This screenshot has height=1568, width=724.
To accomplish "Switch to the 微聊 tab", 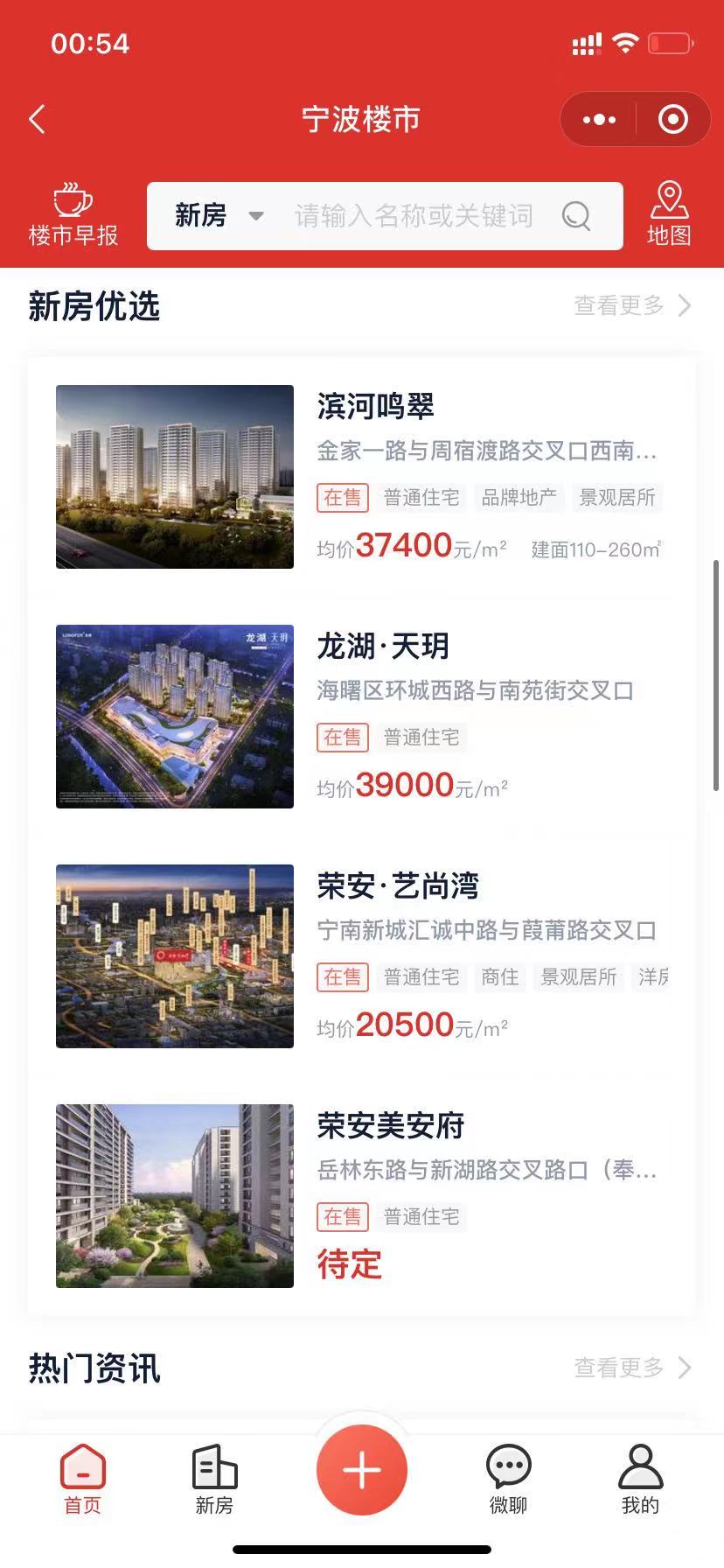I will (x=508, y=1480).
